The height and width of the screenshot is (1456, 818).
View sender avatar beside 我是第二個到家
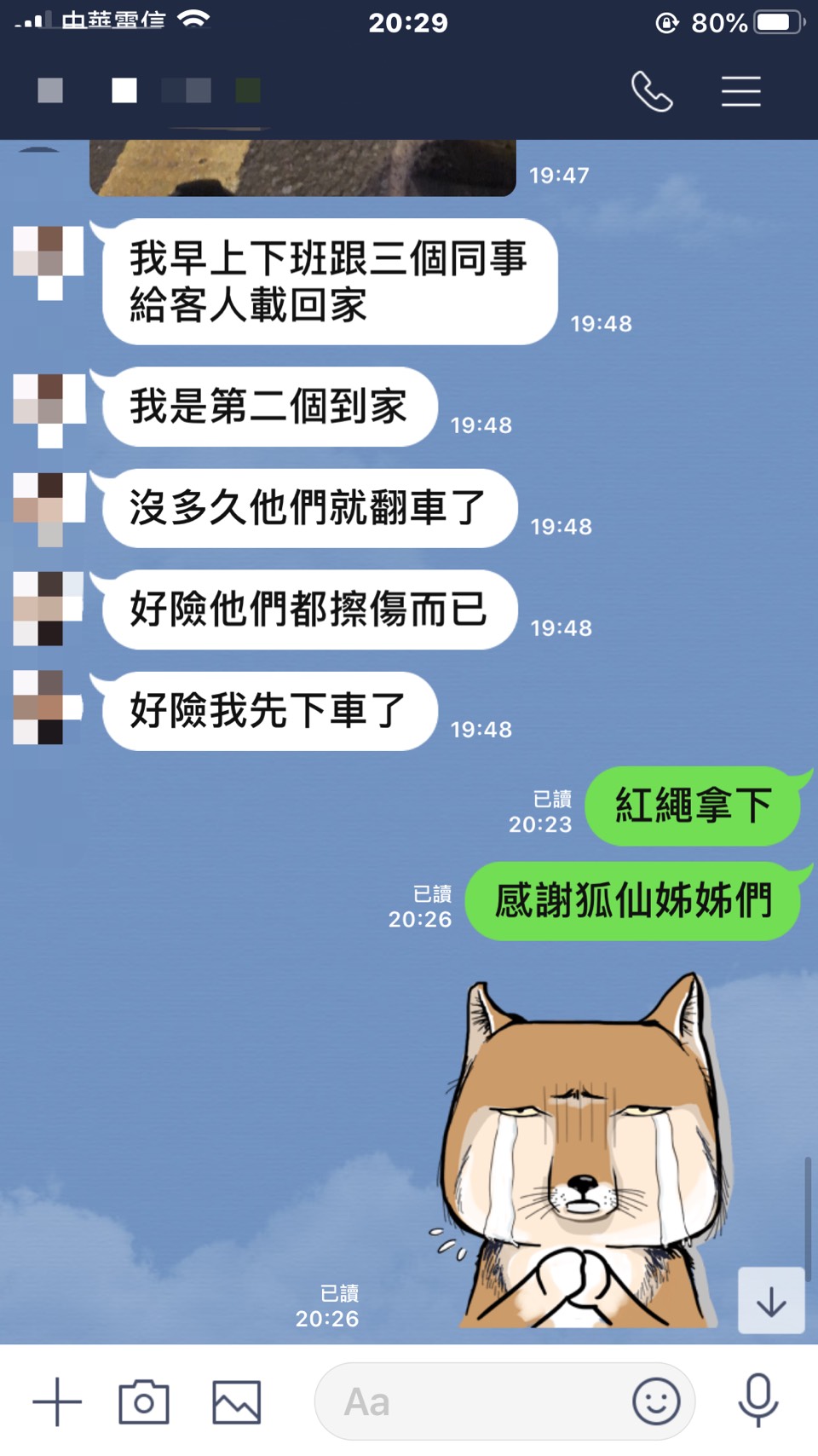tap(49, 410)
